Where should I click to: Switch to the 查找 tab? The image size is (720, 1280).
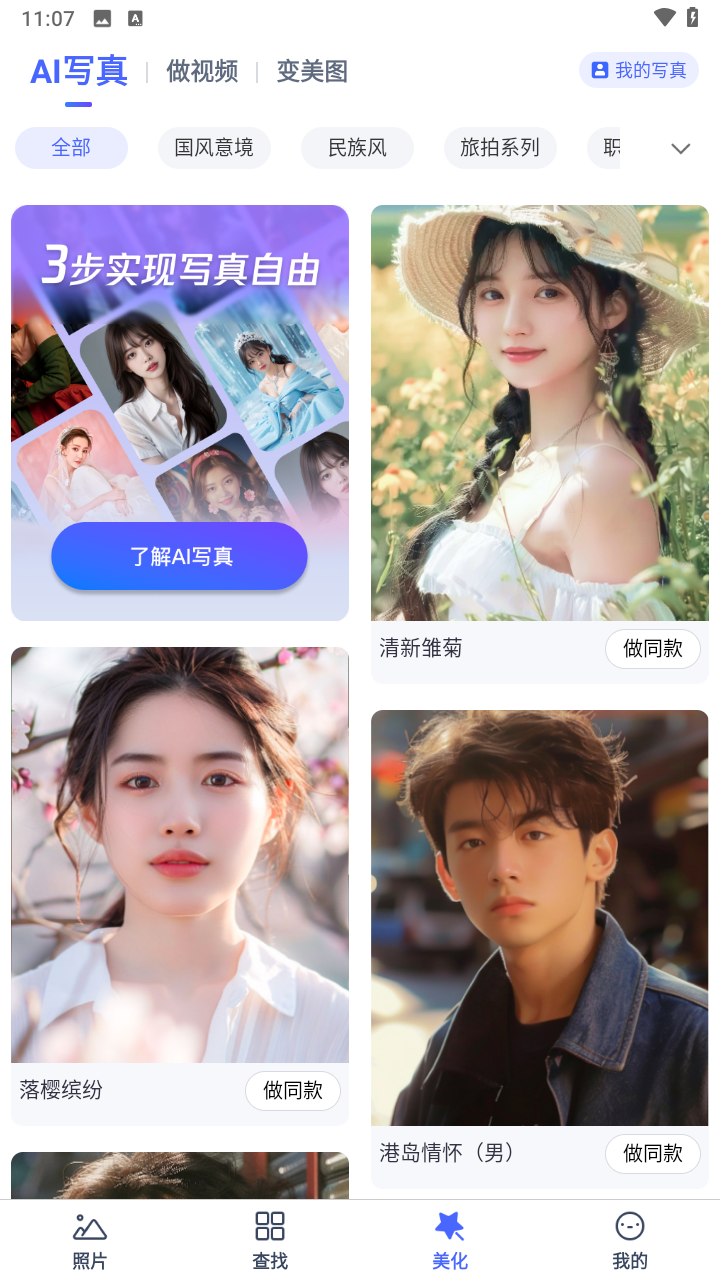click(270, 1240)
